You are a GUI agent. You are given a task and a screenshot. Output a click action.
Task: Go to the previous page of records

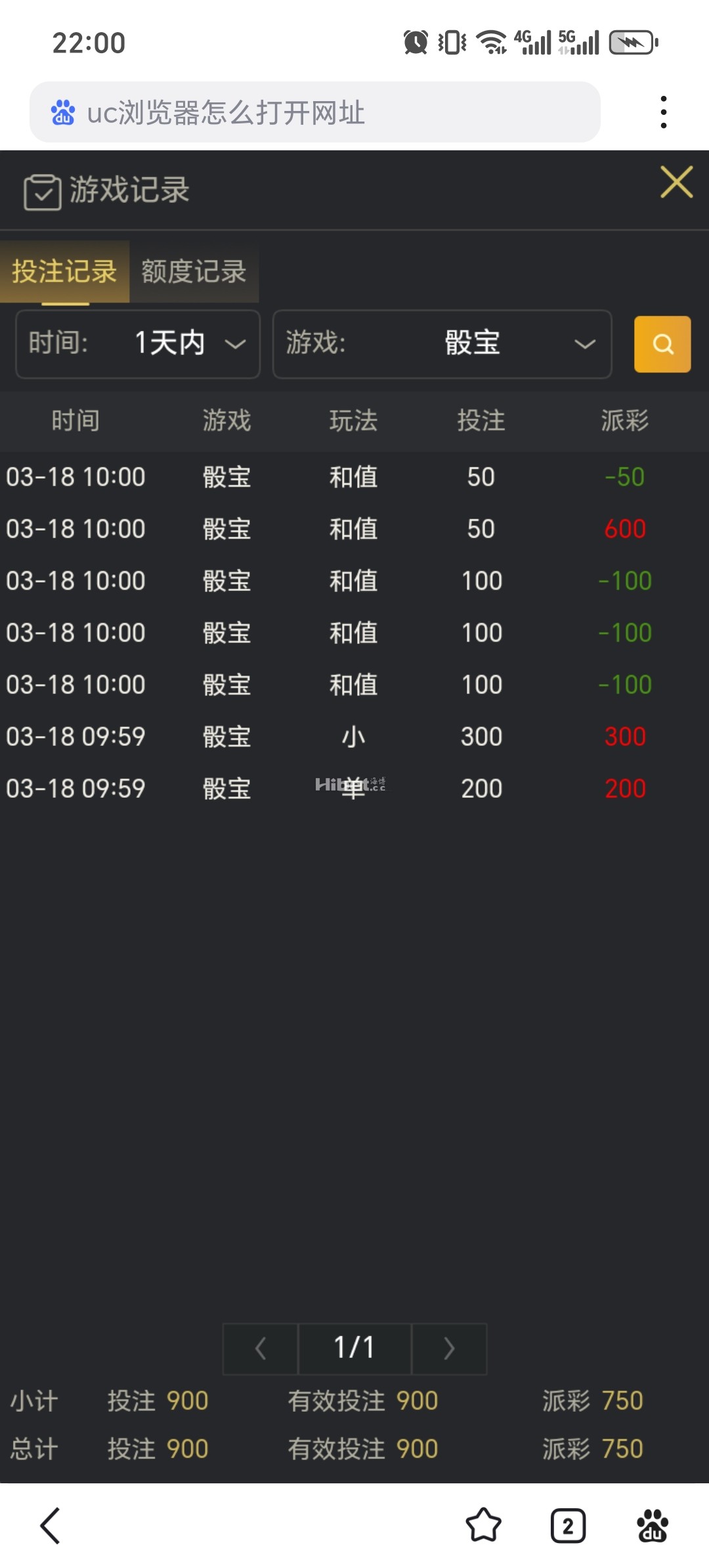click(x=261, y=1349)
